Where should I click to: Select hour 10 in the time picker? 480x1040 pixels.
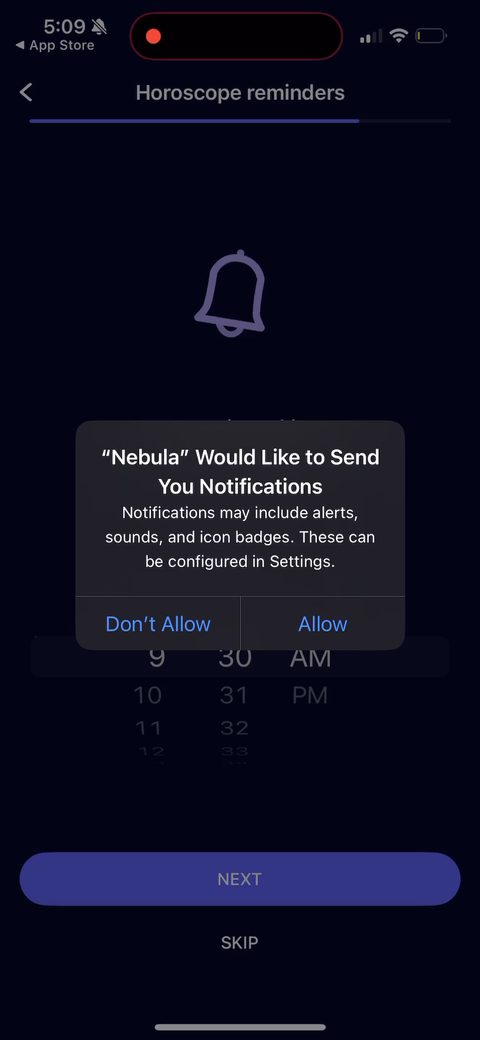point(147,695)
